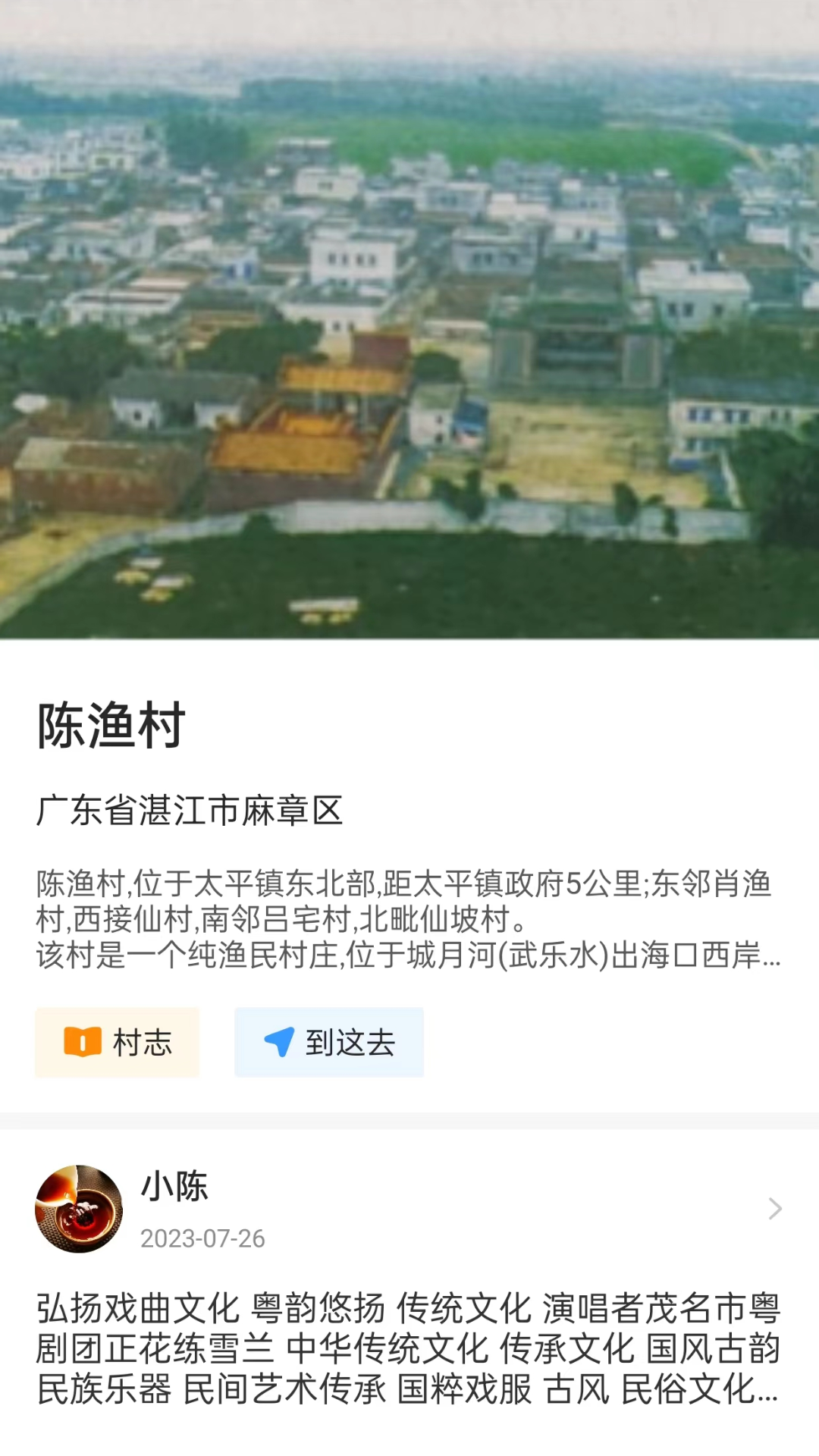Open the 村志 village chronicle
This screenshot has height=1456, width=819.
[117, 1043]
